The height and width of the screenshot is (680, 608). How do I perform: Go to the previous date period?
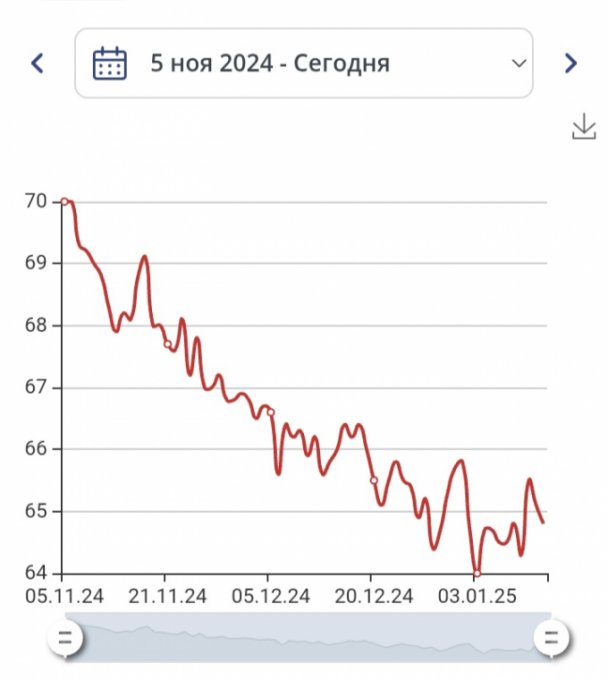[x=38, y=64]
